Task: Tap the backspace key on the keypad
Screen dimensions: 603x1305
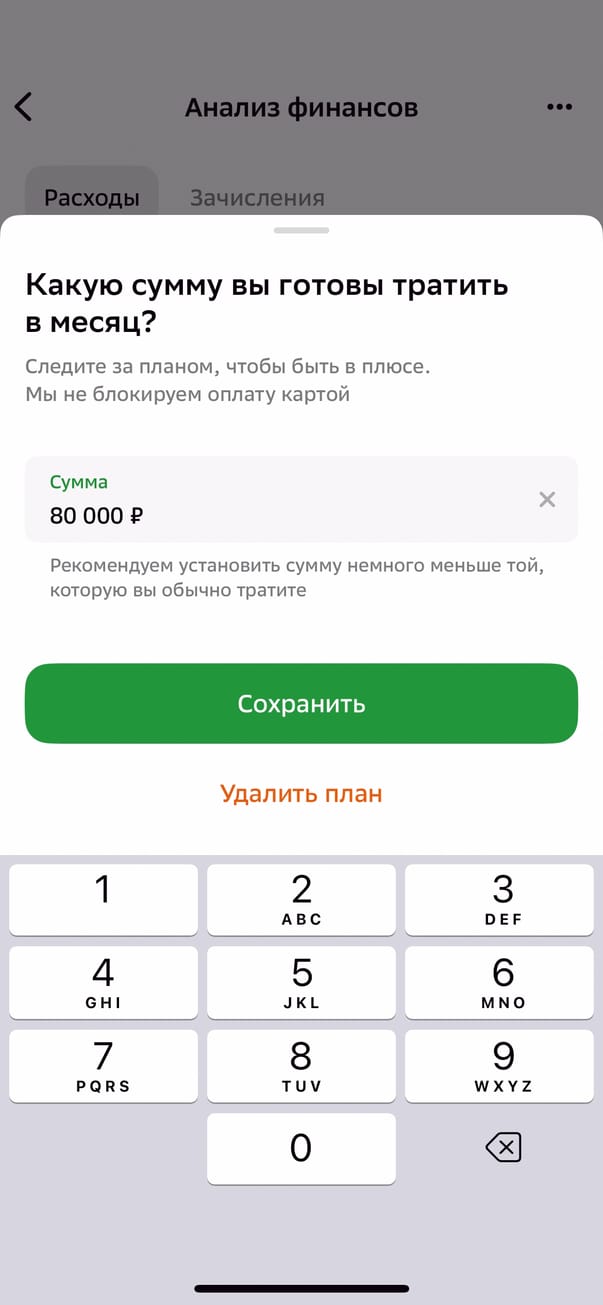Action: (x=503, y=1148)
